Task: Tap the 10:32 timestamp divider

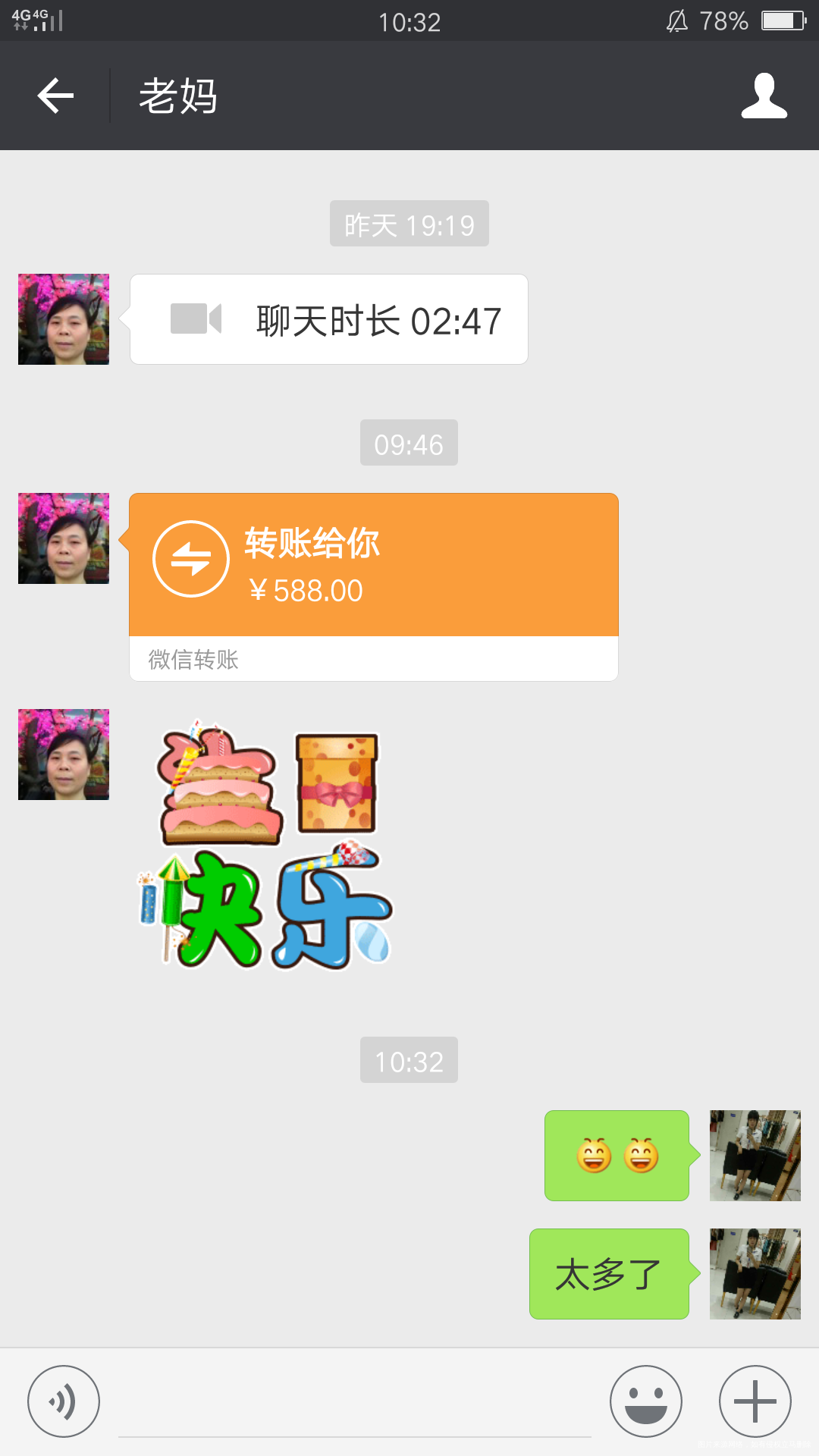Action: (409, 1061)
